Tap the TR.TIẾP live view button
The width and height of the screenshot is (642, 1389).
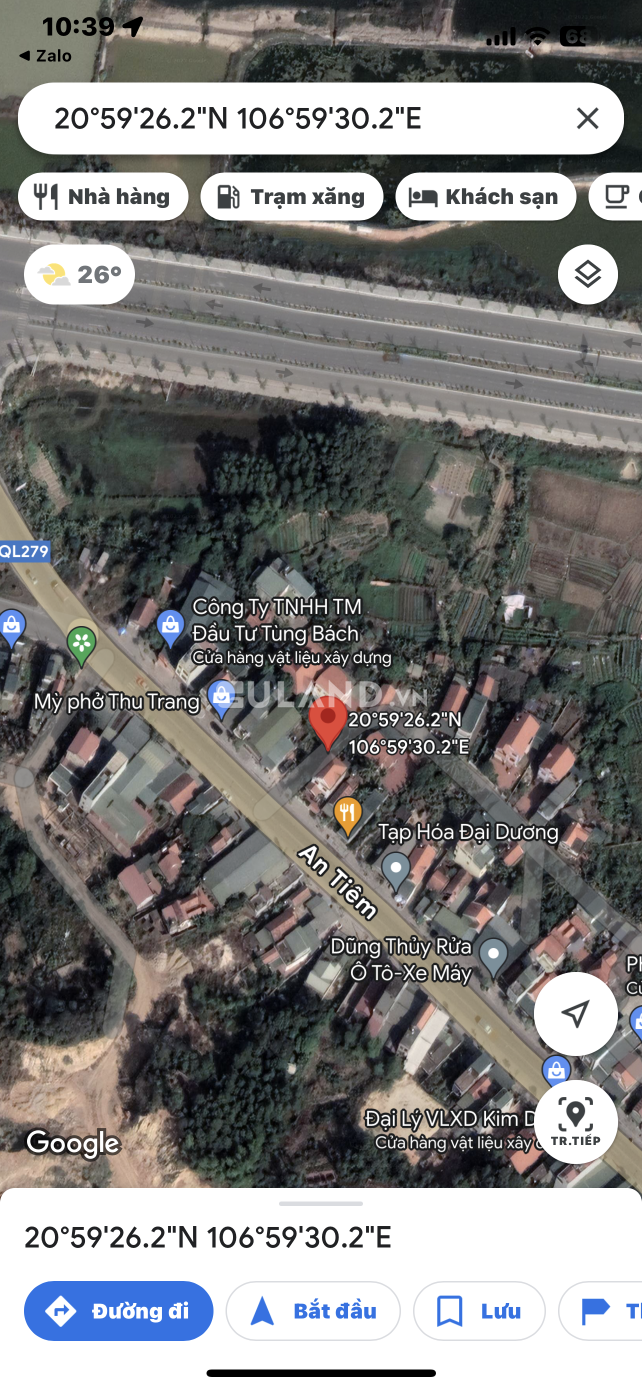coord(575,1121)
